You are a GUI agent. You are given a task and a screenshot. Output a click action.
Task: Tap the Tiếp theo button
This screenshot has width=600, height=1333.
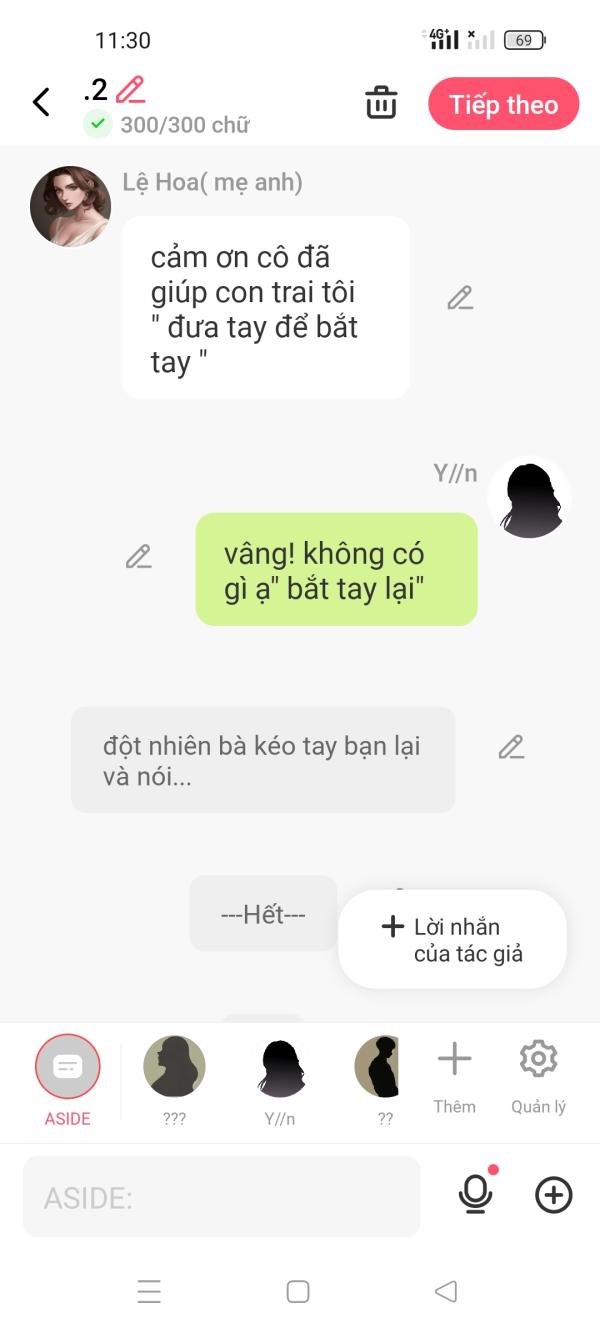(x=504, y=104)
